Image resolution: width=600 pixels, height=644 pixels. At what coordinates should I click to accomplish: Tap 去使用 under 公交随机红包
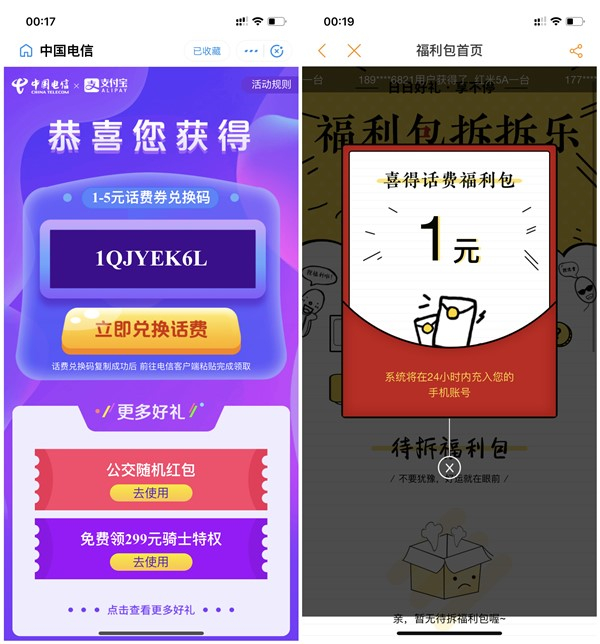pos(151,493)
